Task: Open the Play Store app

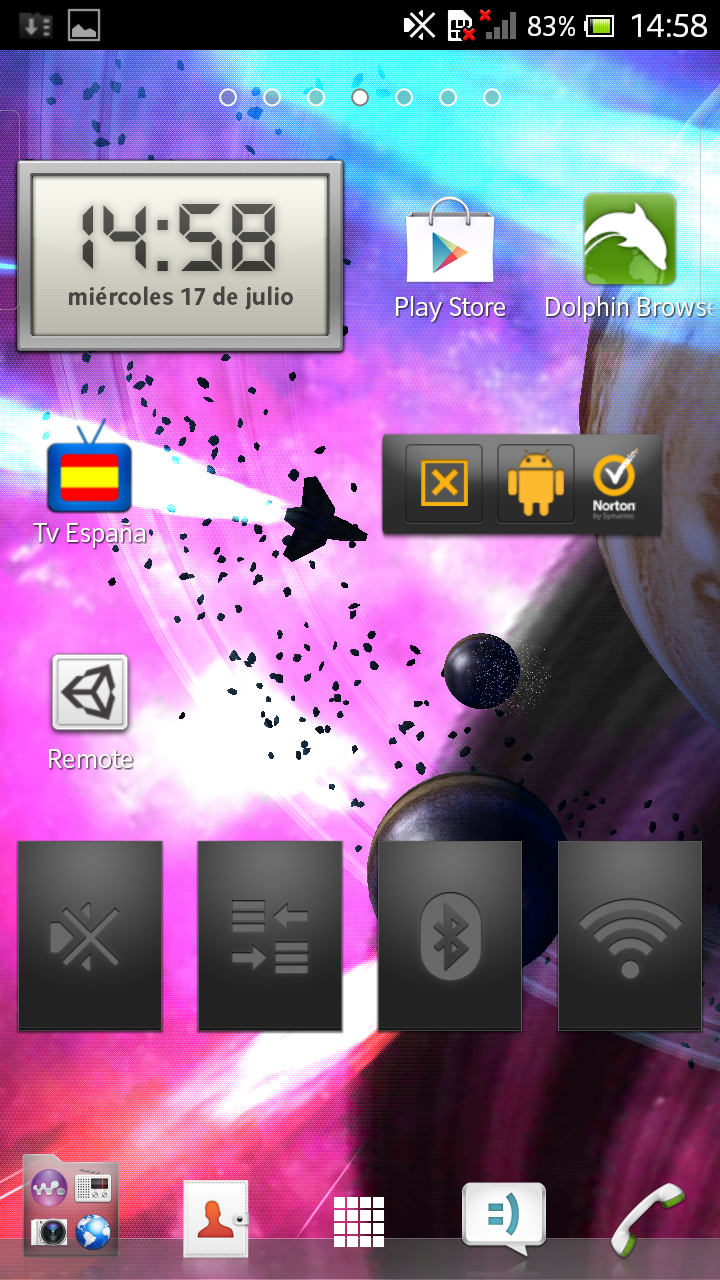Action: click(x=450, y=243)
